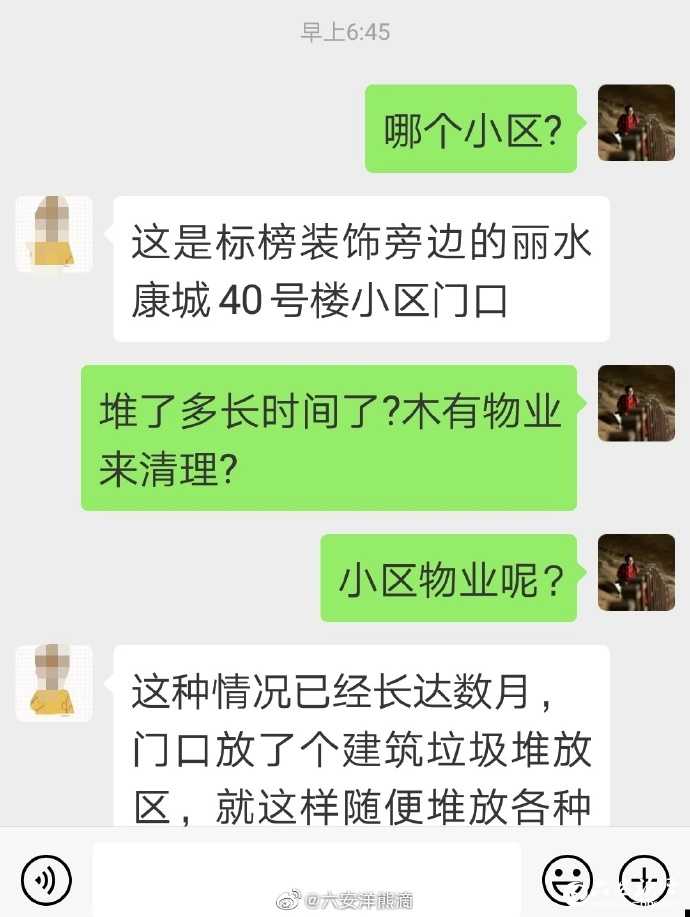Tap the message text field

(x=307, y=878)
